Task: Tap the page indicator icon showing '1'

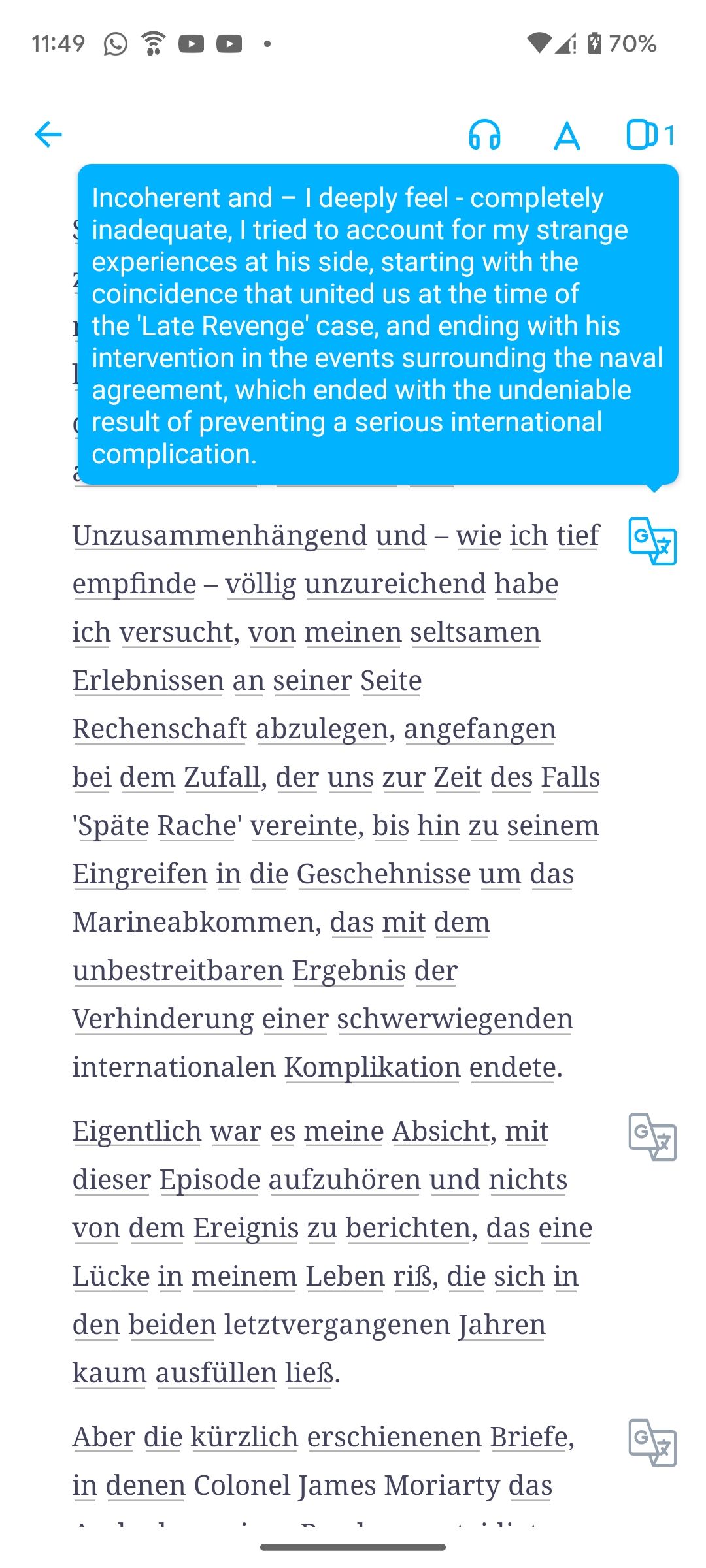Action: click(x=648, y=135)
